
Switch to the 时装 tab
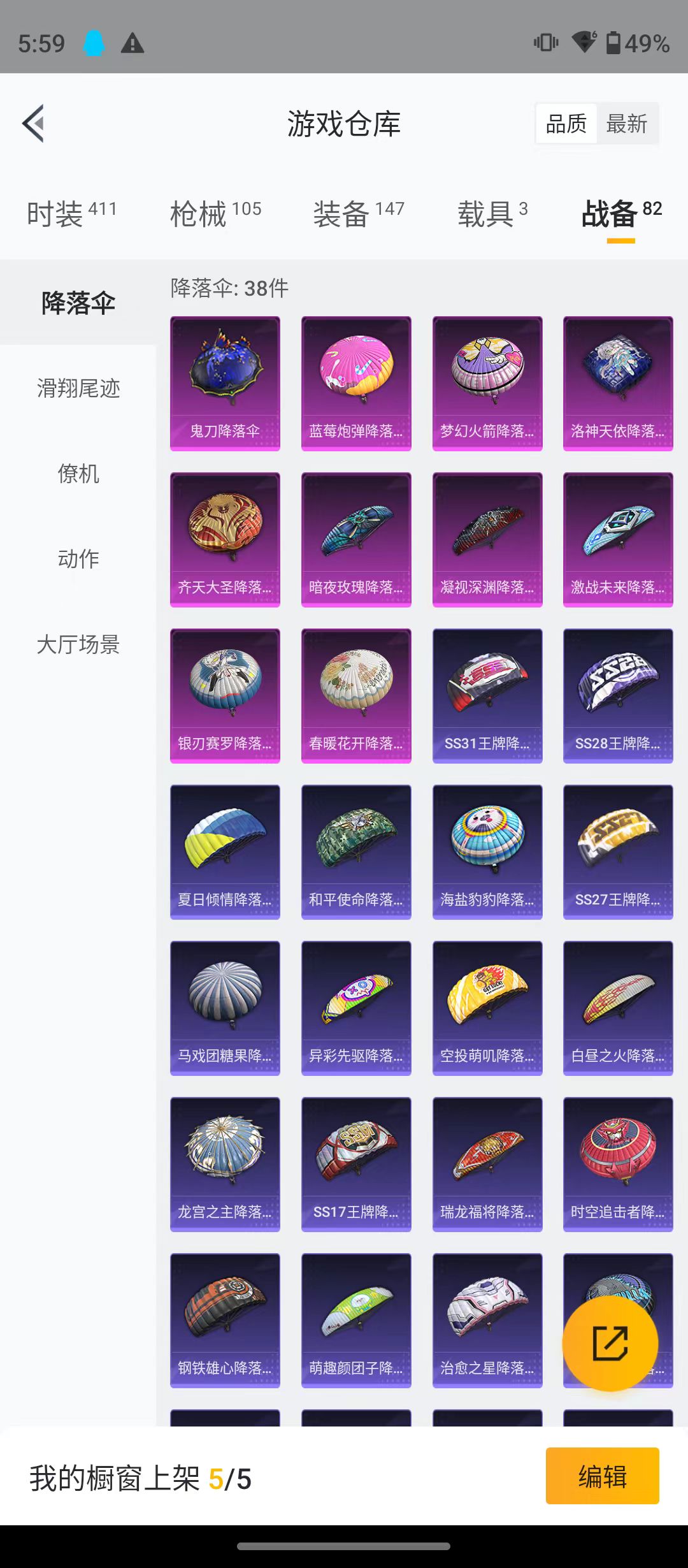tap(71, 213)
